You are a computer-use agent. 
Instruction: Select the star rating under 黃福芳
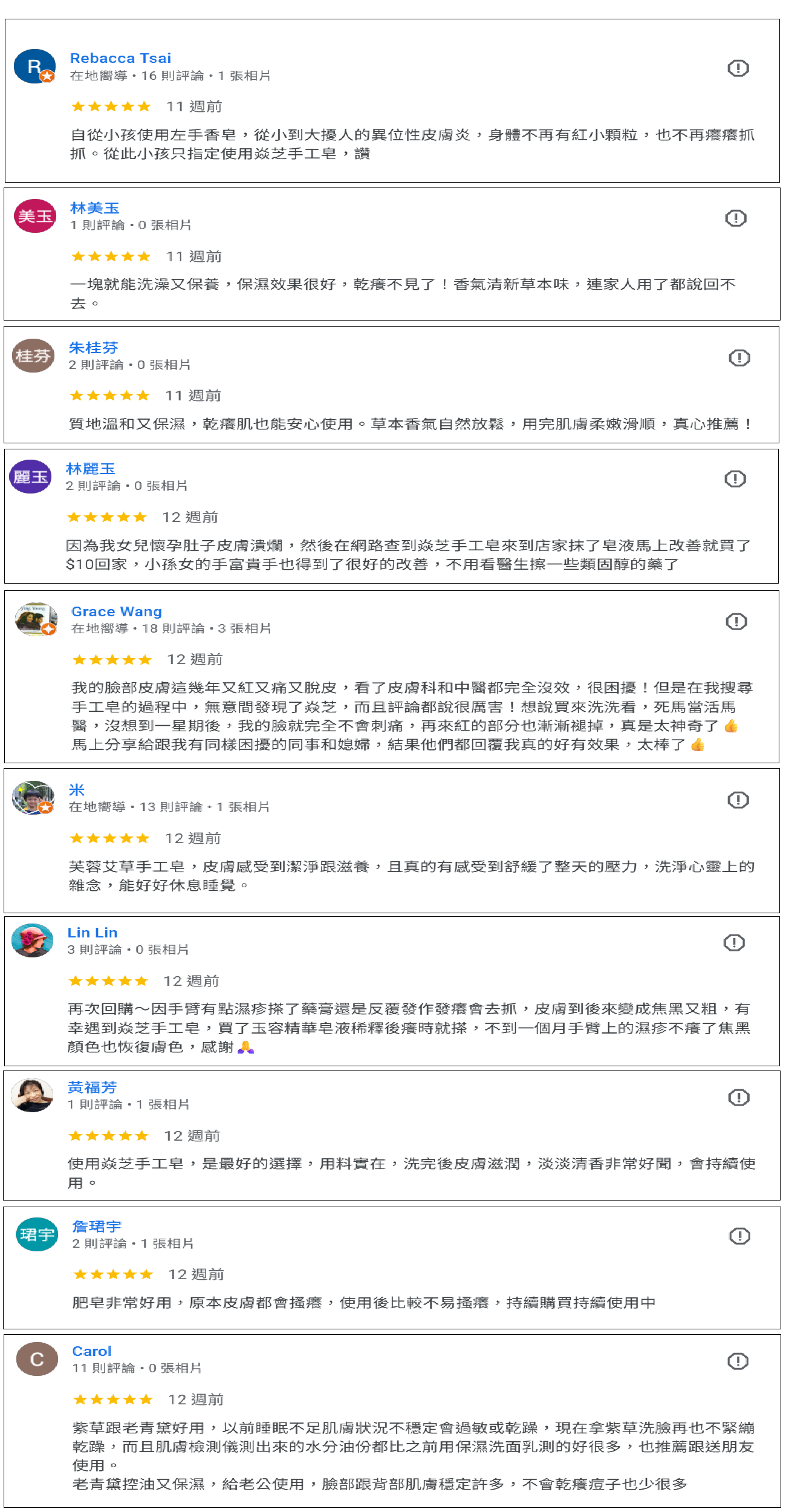(109, 1135)
